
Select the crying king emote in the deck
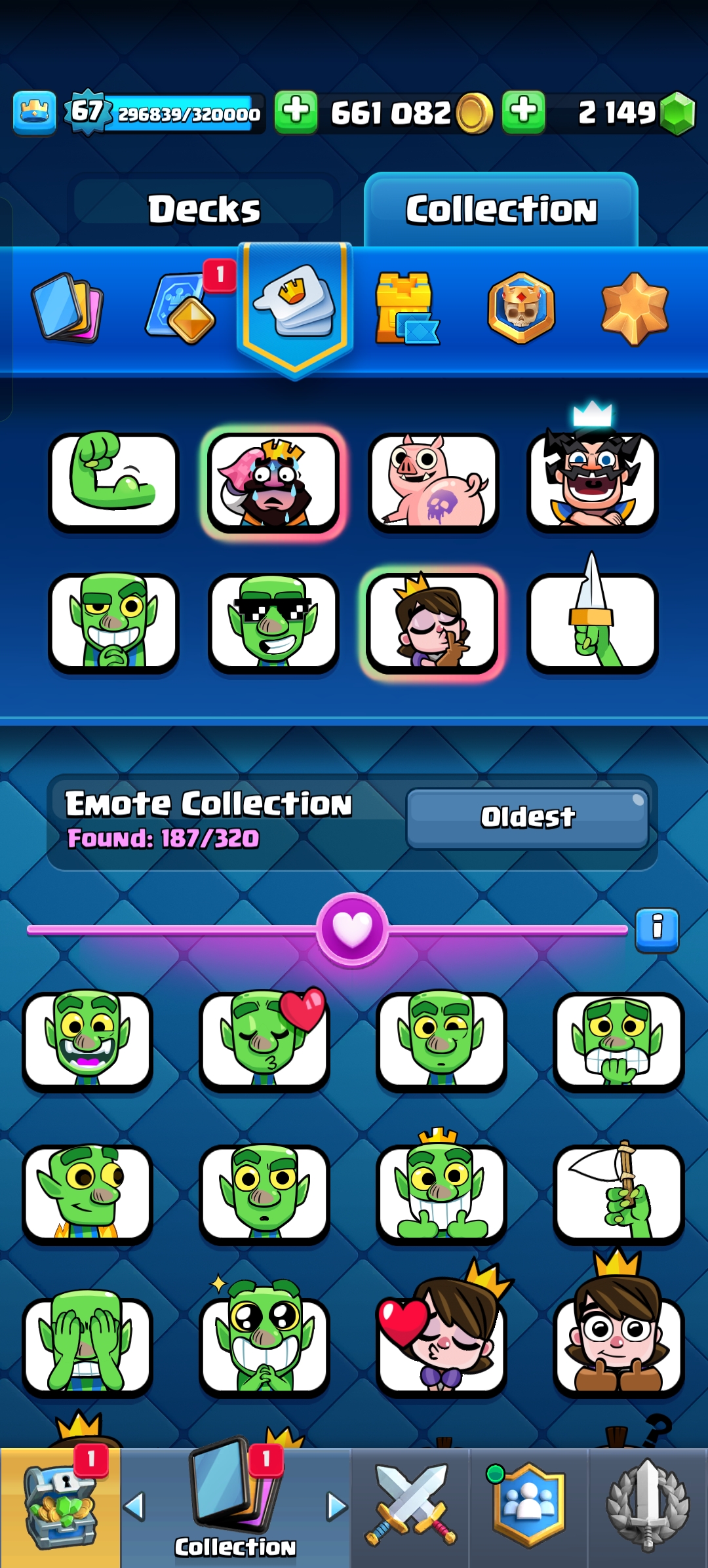click(x=273, y=482)
